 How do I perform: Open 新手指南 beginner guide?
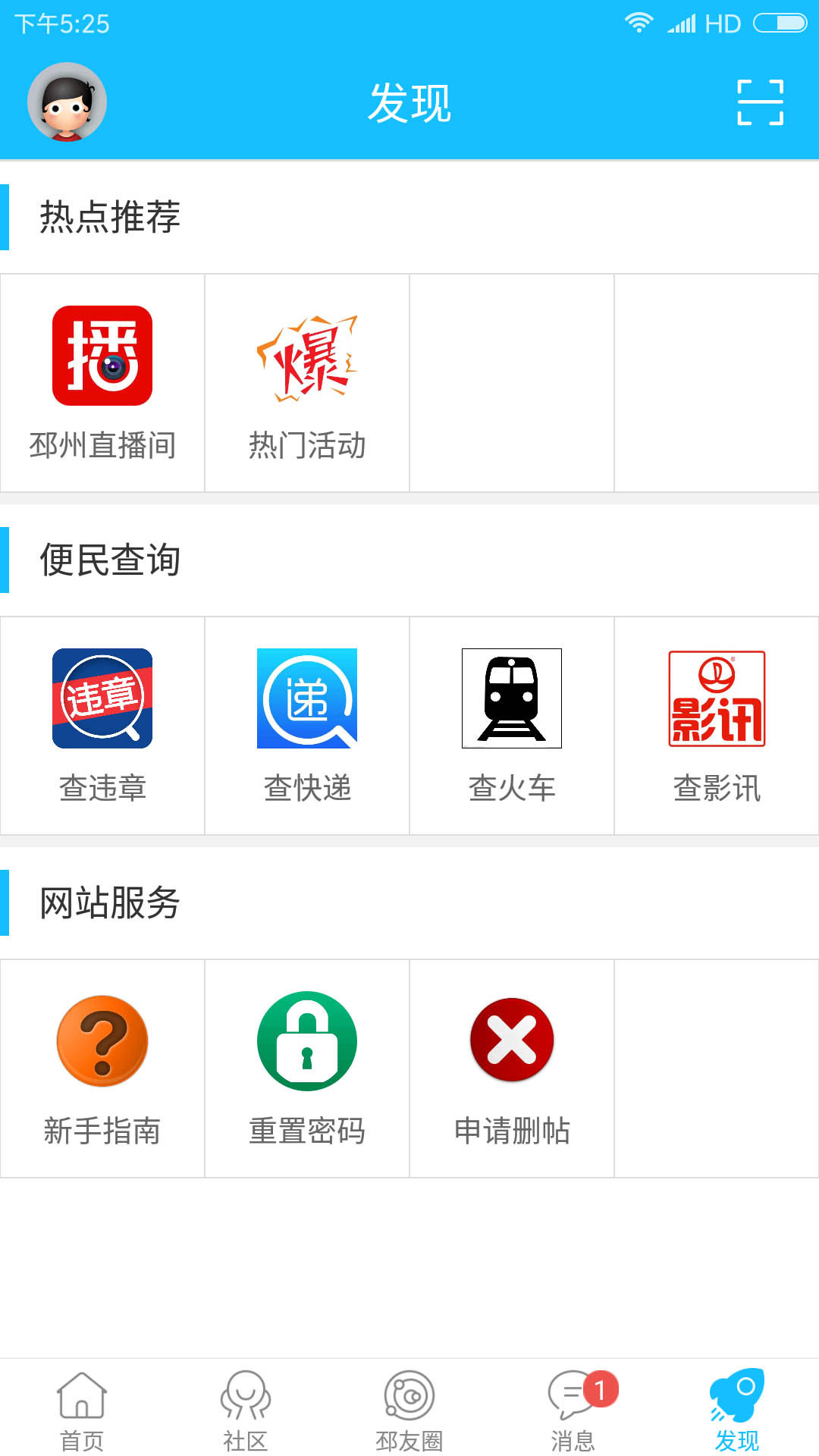[x=102, y=1068]
